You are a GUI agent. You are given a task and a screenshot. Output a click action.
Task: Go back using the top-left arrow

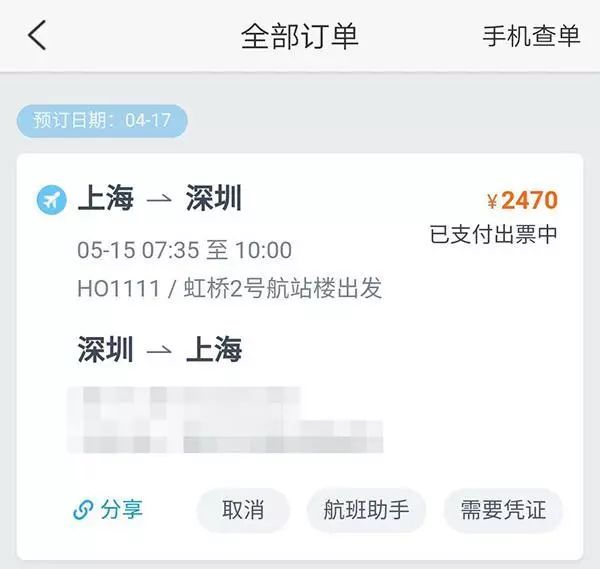[x=37, y=36]
